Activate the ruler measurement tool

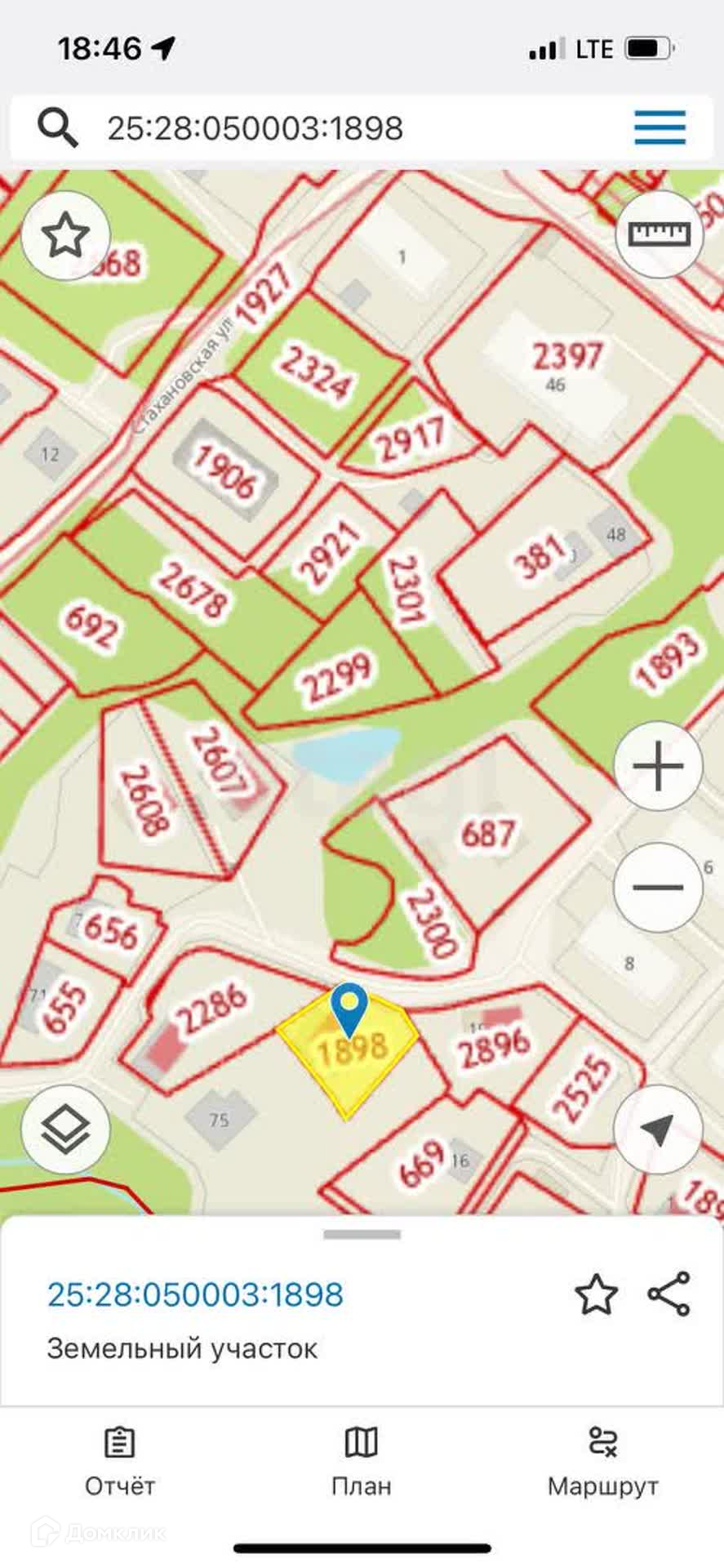click(659, 234)
